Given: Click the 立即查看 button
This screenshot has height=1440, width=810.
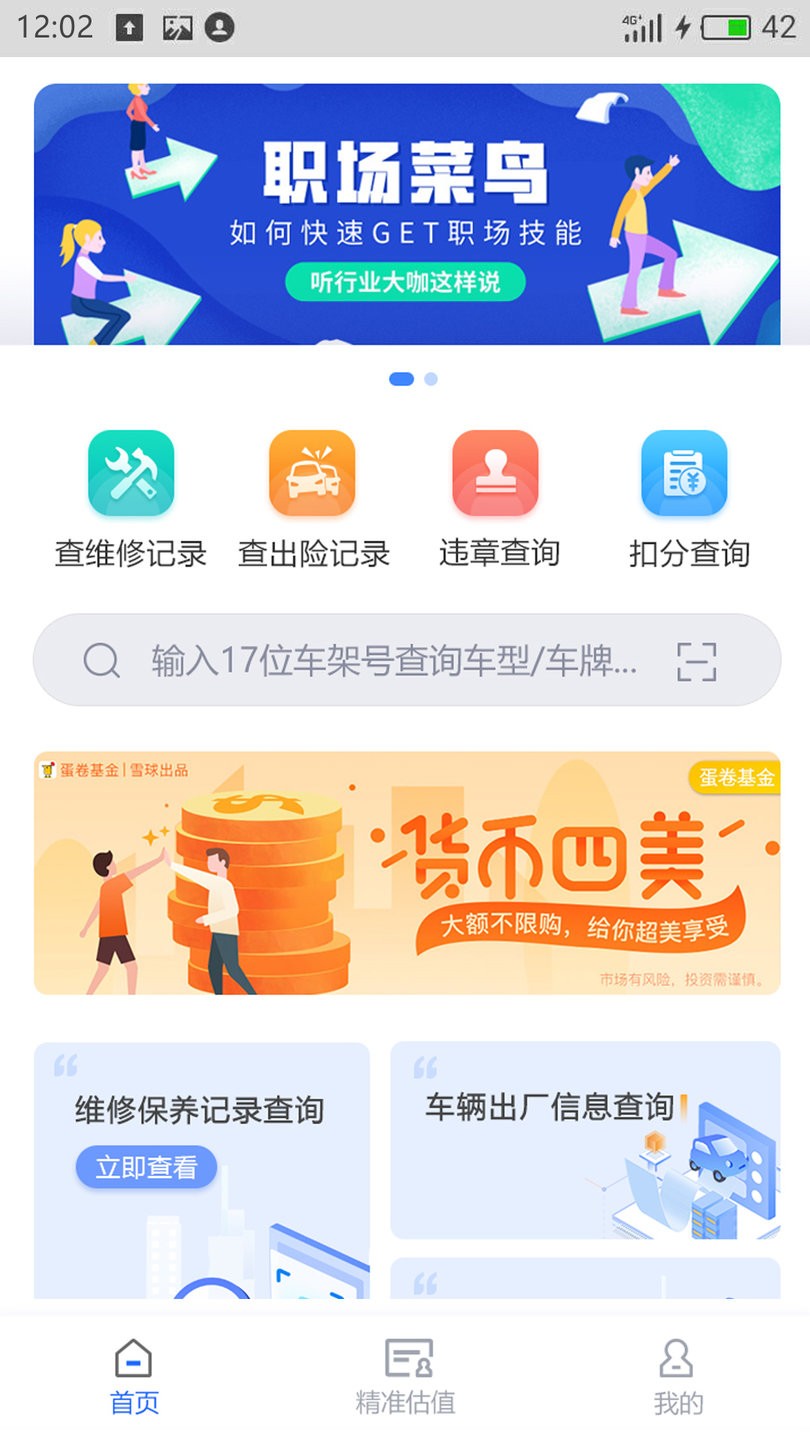Looking at the screenshot, I should (146, 1167).
